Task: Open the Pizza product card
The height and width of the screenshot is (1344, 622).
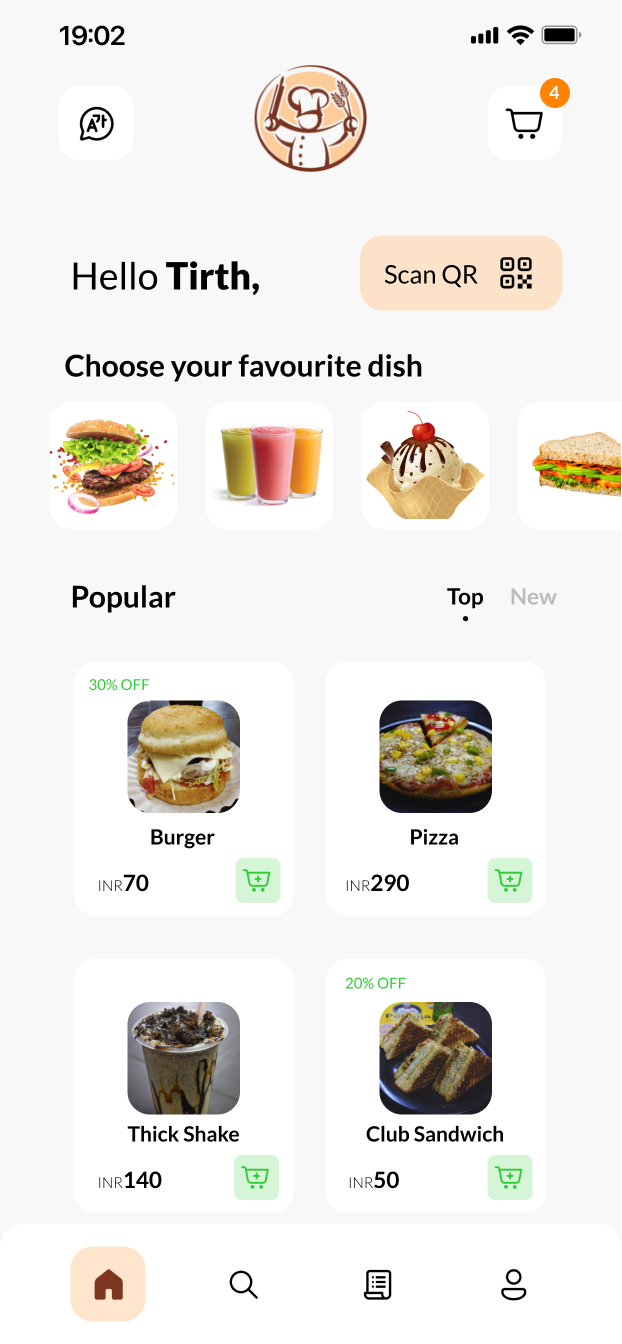Action: tap(435, 770)
